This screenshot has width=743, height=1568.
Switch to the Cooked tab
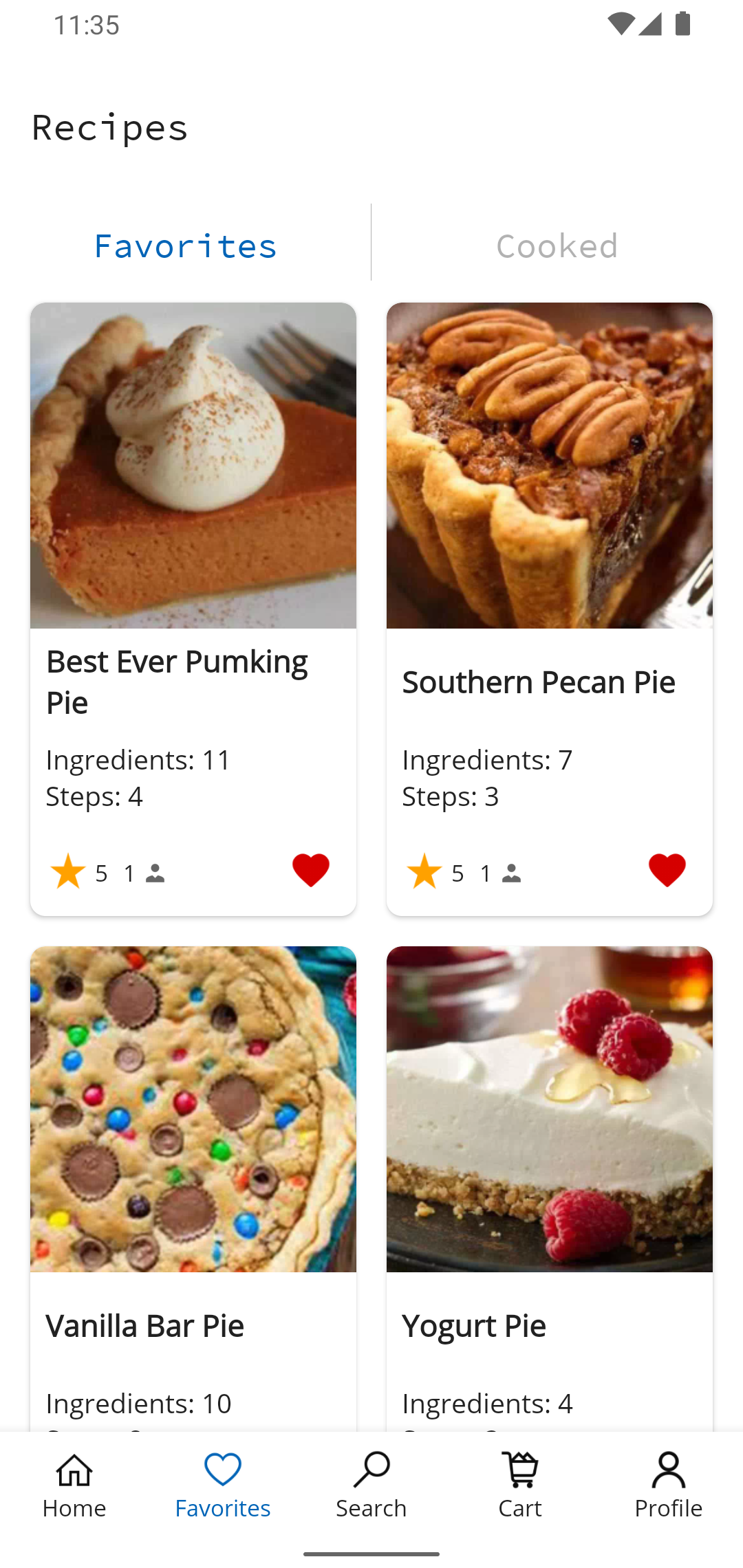point(557,246)
